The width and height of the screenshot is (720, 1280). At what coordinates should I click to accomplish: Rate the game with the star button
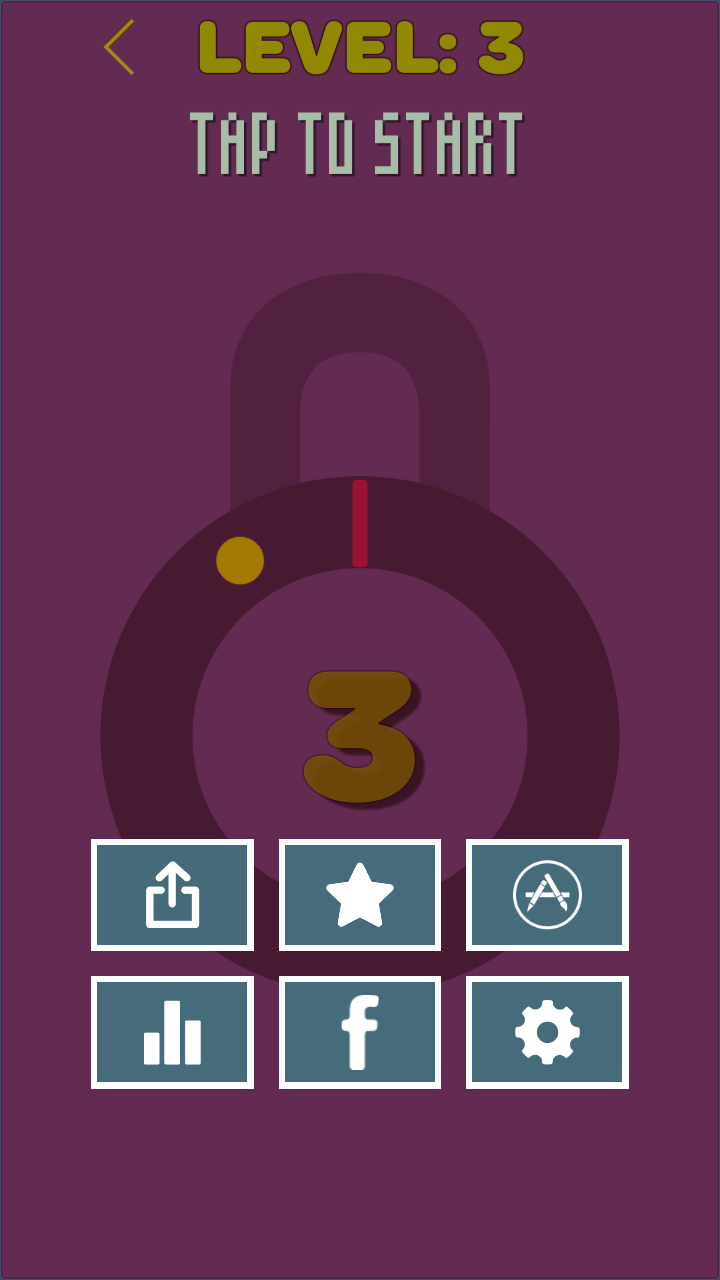360,895
